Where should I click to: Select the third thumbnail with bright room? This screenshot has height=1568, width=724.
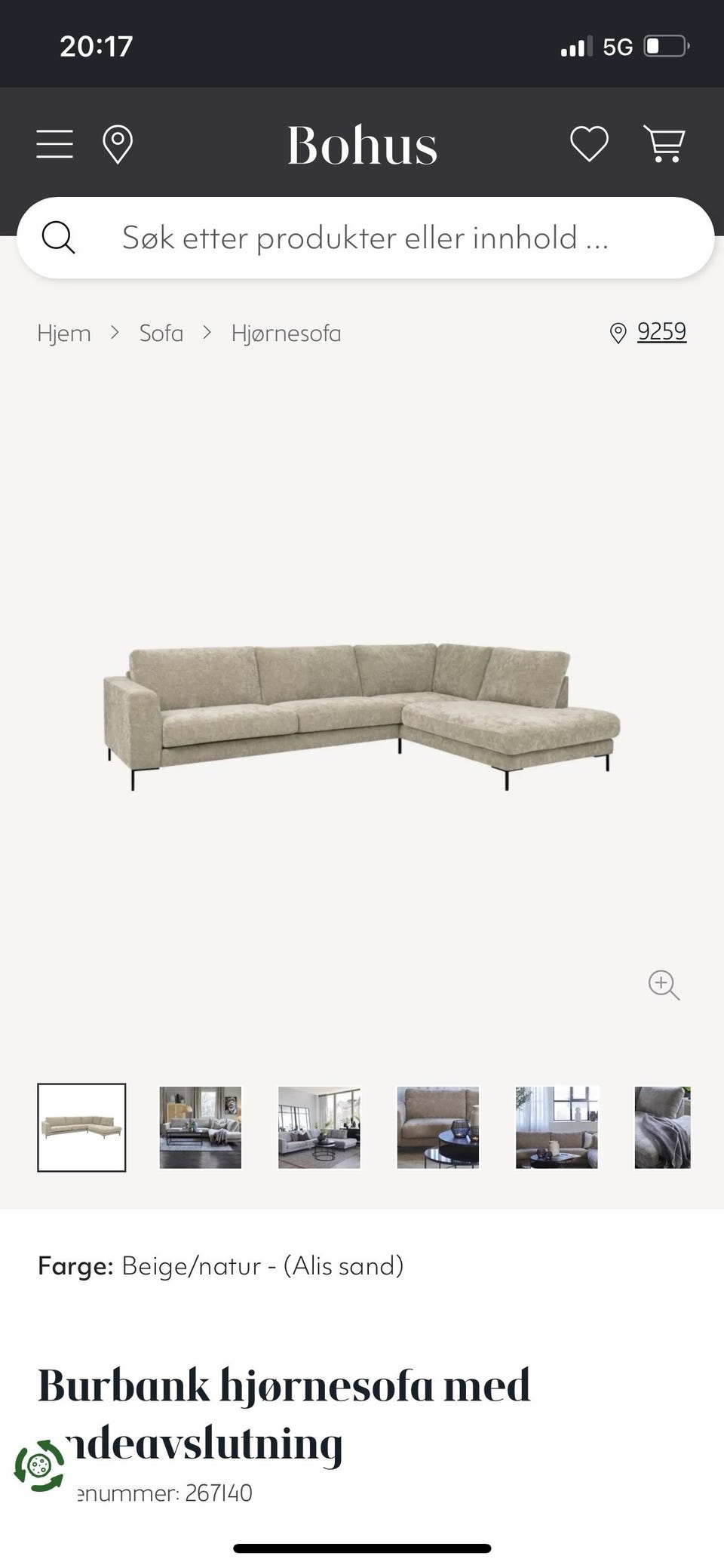[319, 1127]
